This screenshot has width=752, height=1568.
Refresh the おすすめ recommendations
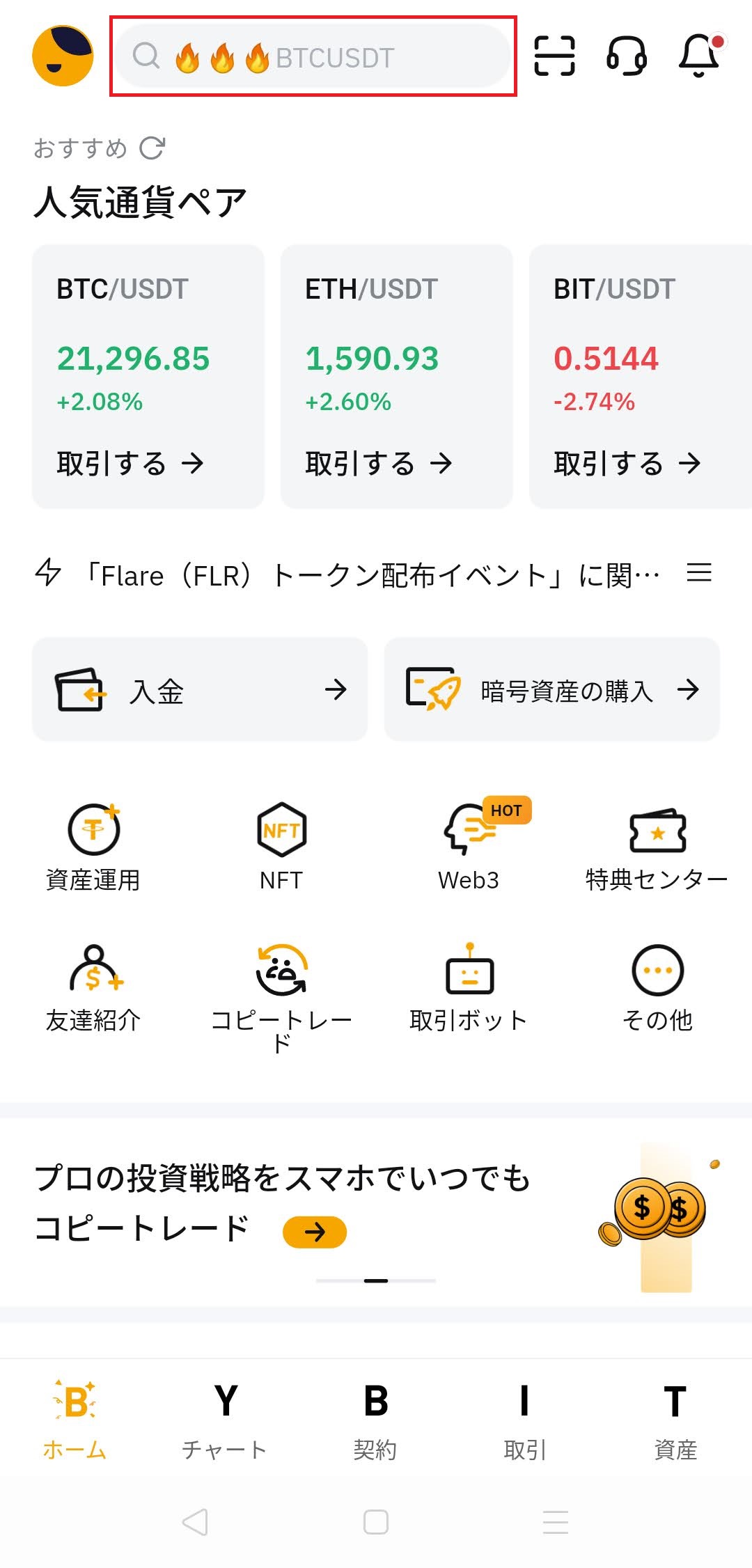(153, 147)
